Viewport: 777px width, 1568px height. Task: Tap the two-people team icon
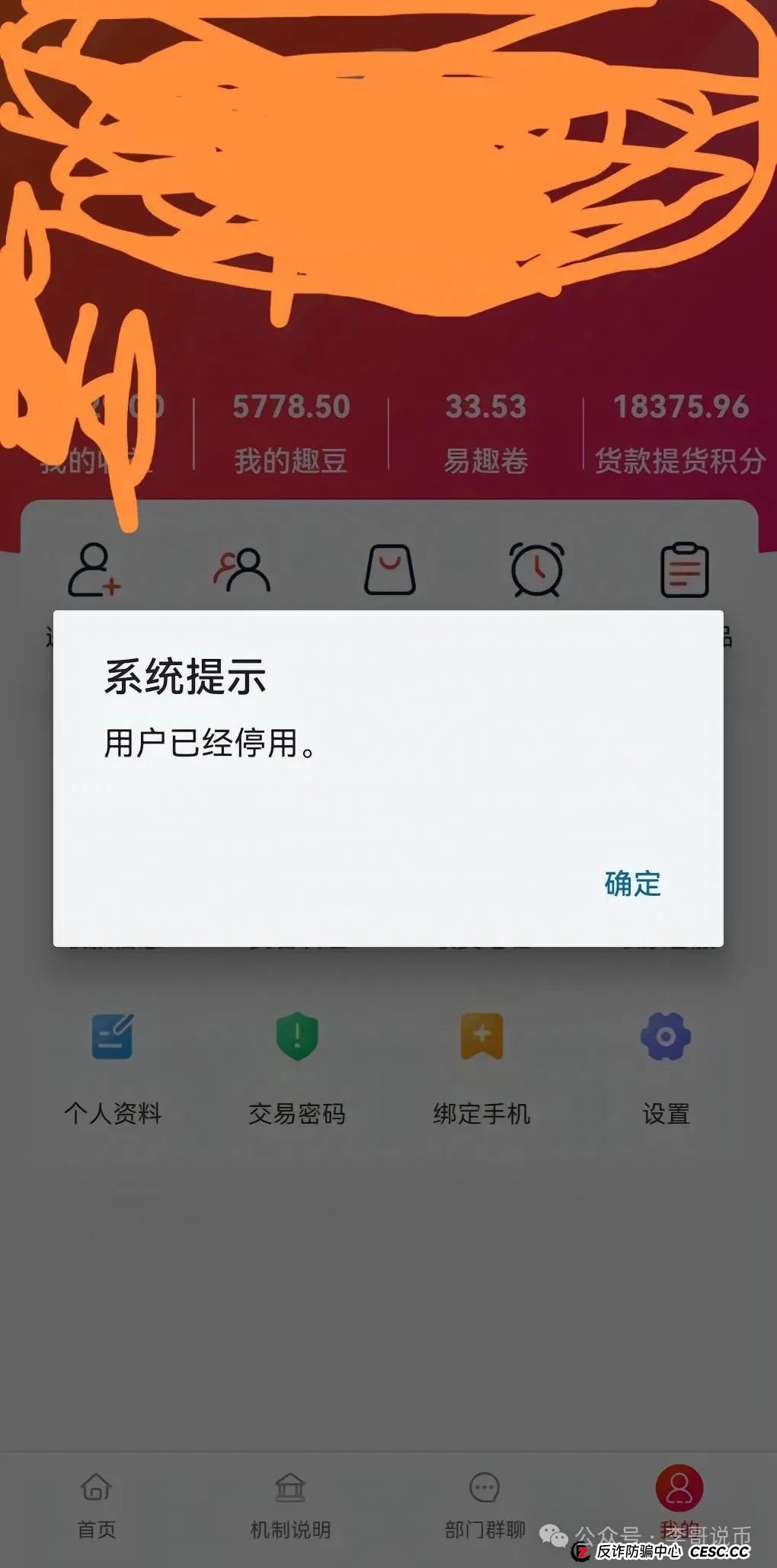(242, 570)
